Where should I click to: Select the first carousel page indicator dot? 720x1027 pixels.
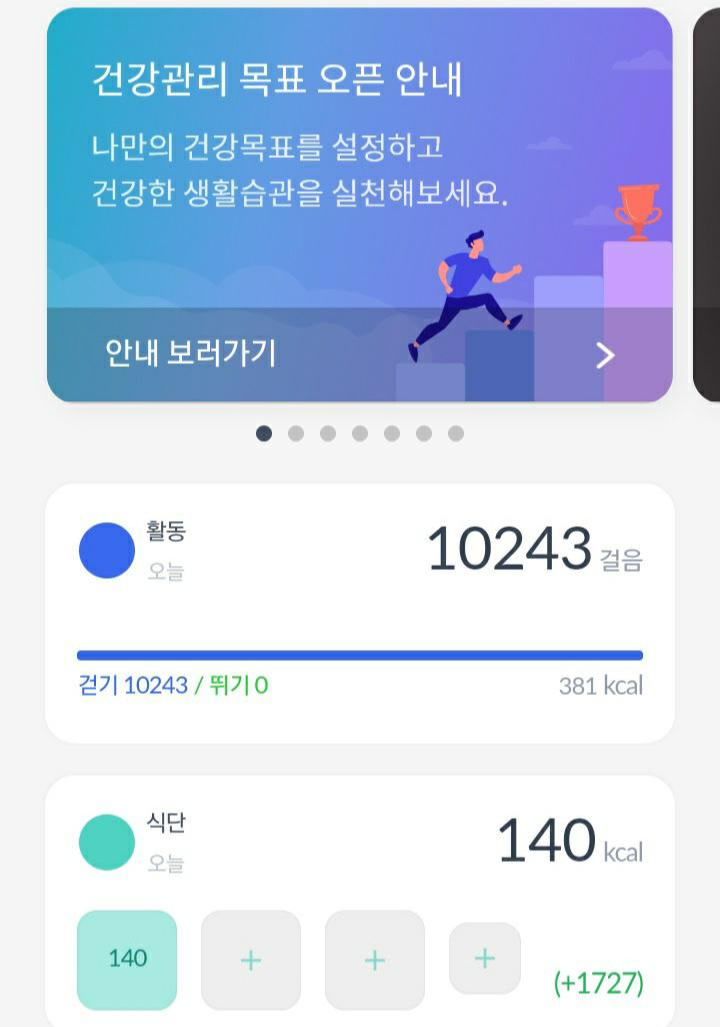(265, 433)
